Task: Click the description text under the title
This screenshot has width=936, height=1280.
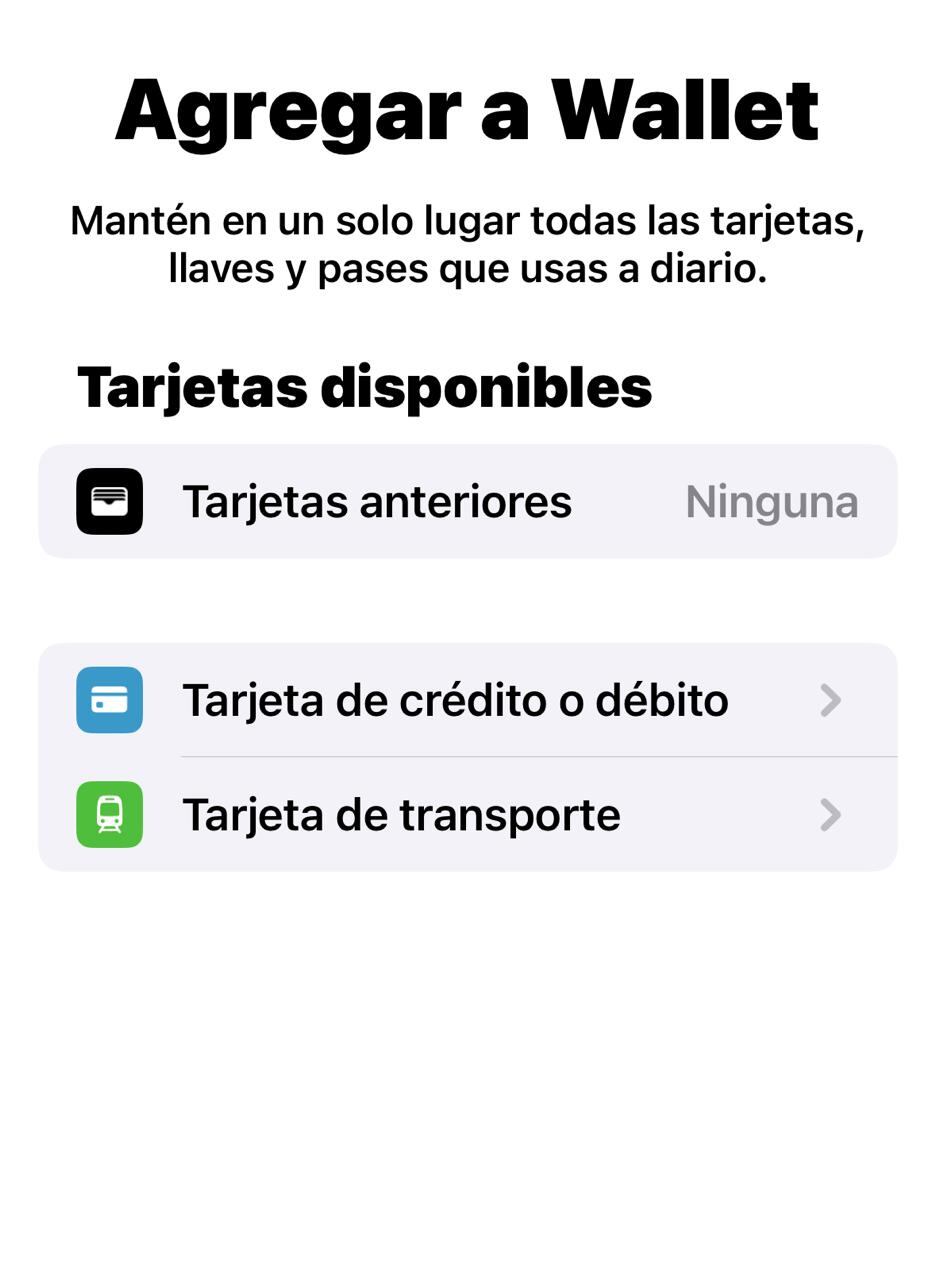Action: pyautogui.click(x=468, y=243)
